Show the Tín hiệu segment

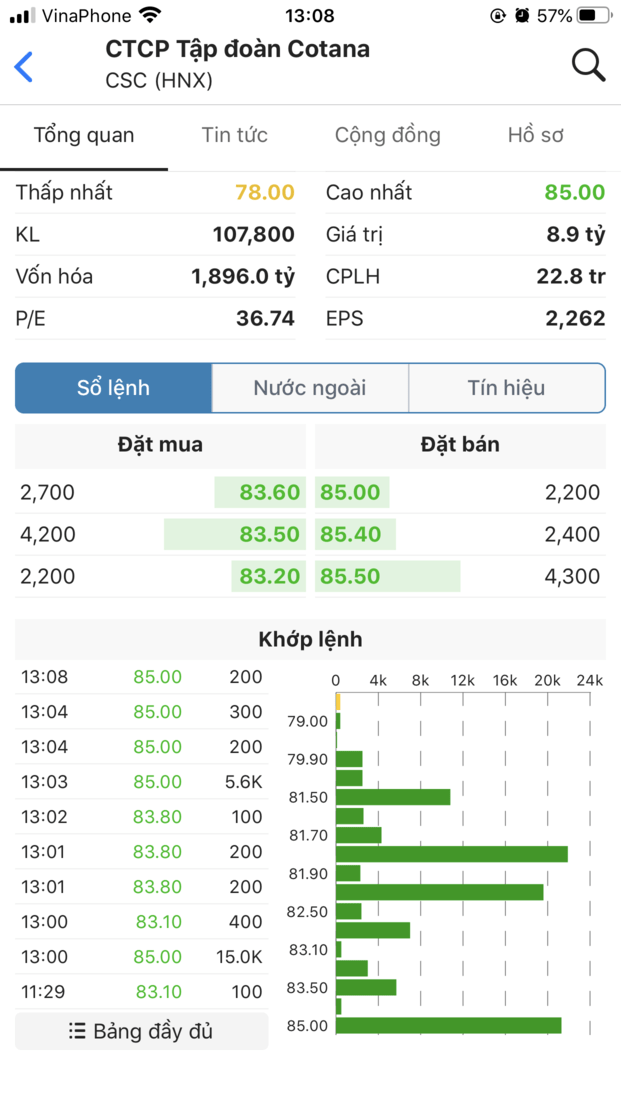click(x=506, y=388)
